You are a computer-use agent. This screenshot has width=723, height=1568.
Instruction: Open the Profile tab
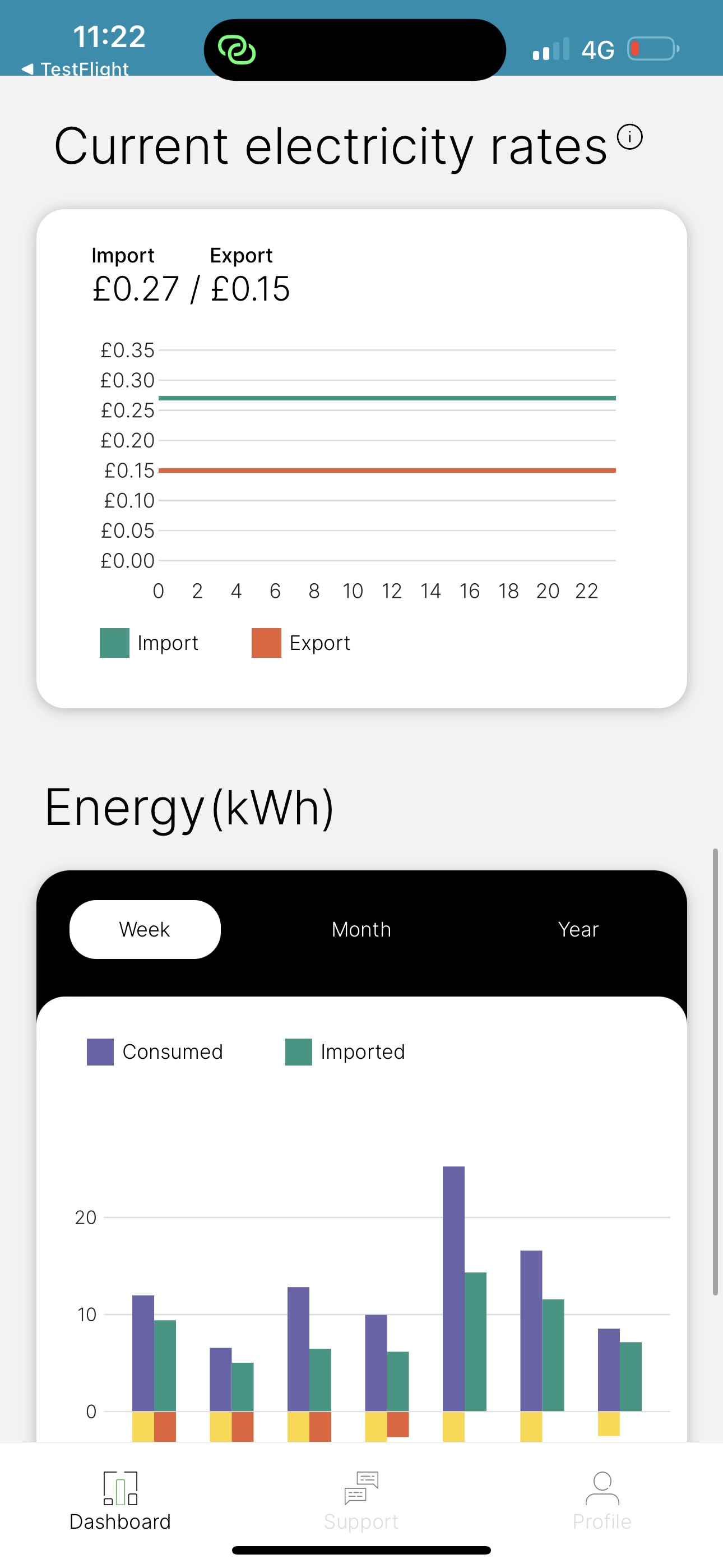click(x=602, y=1501)
